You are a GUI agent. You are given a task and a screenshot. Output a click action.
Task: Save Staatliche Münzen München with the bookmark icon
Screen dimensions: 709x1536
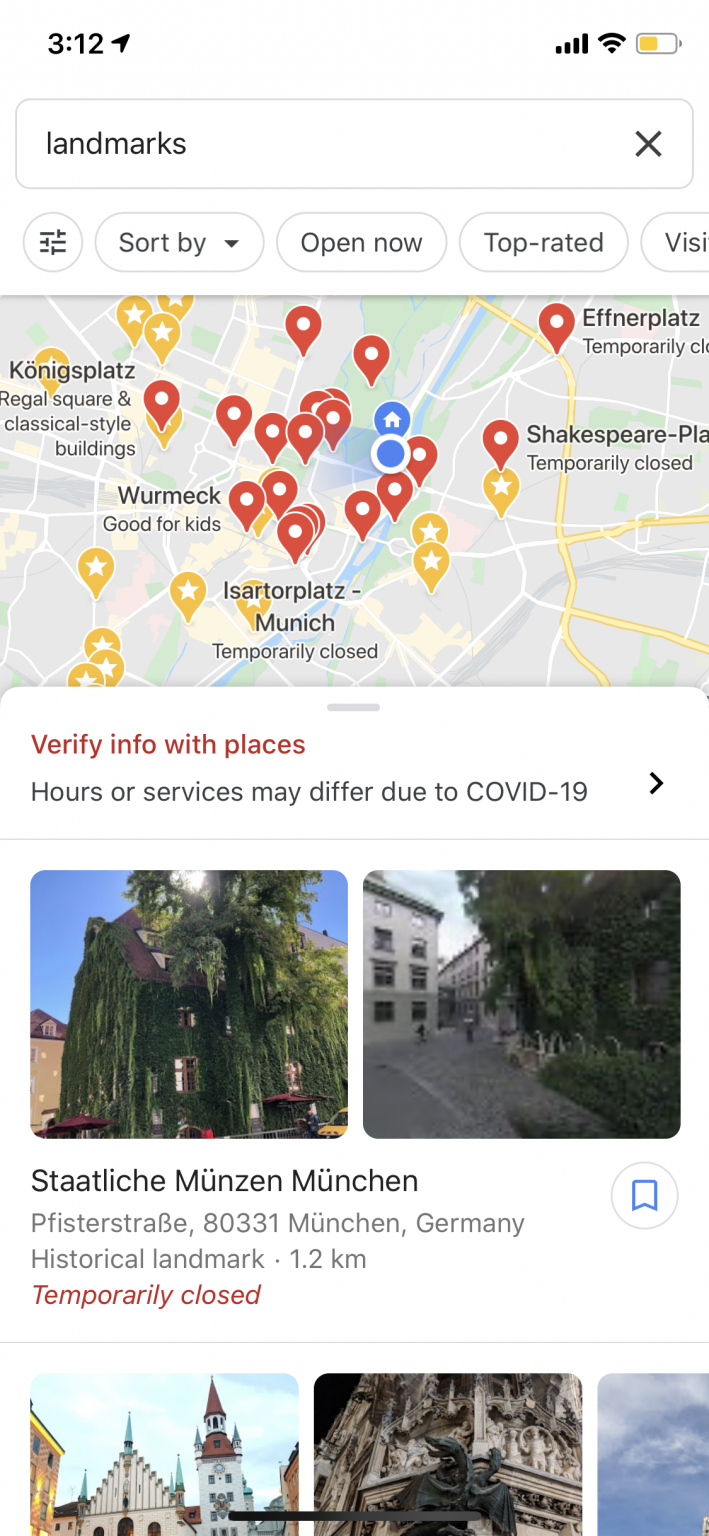tap(644, 1195)
